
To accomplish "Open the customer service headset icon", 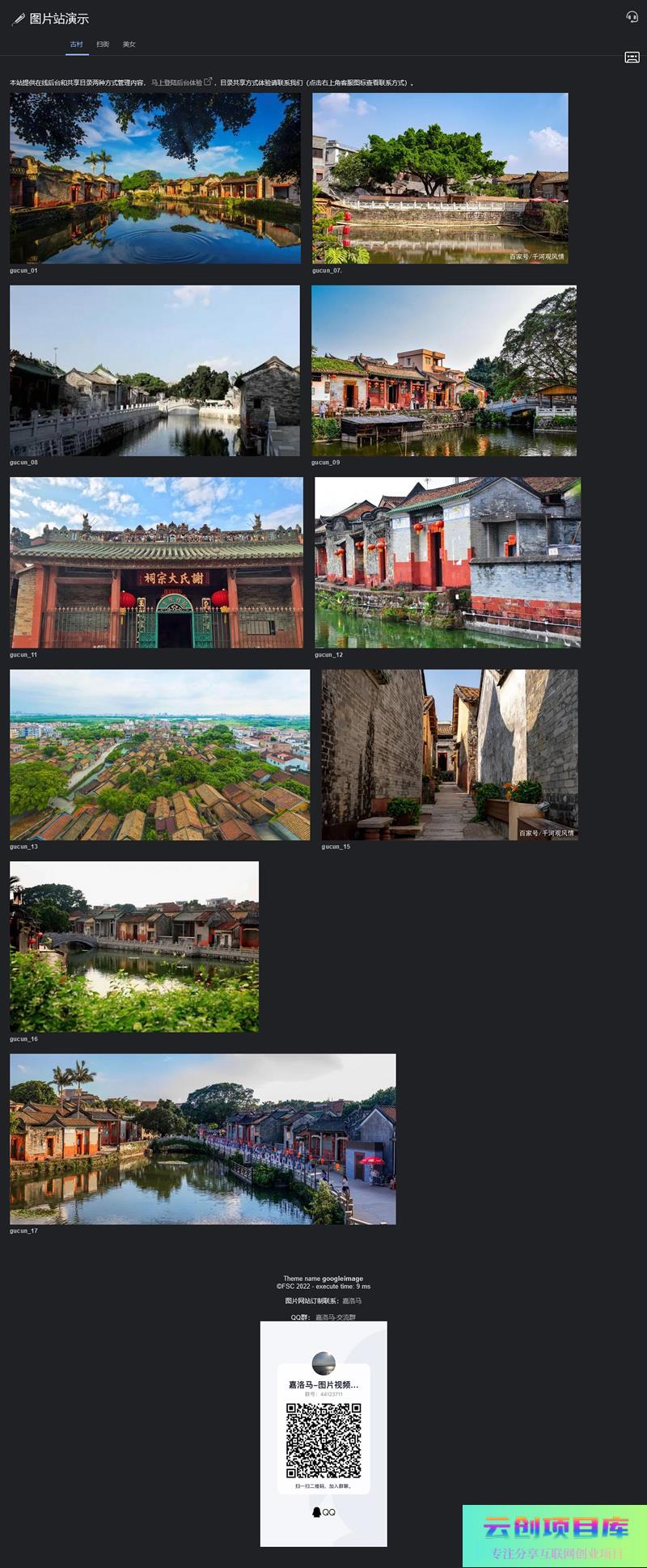I will coord(632,17).
